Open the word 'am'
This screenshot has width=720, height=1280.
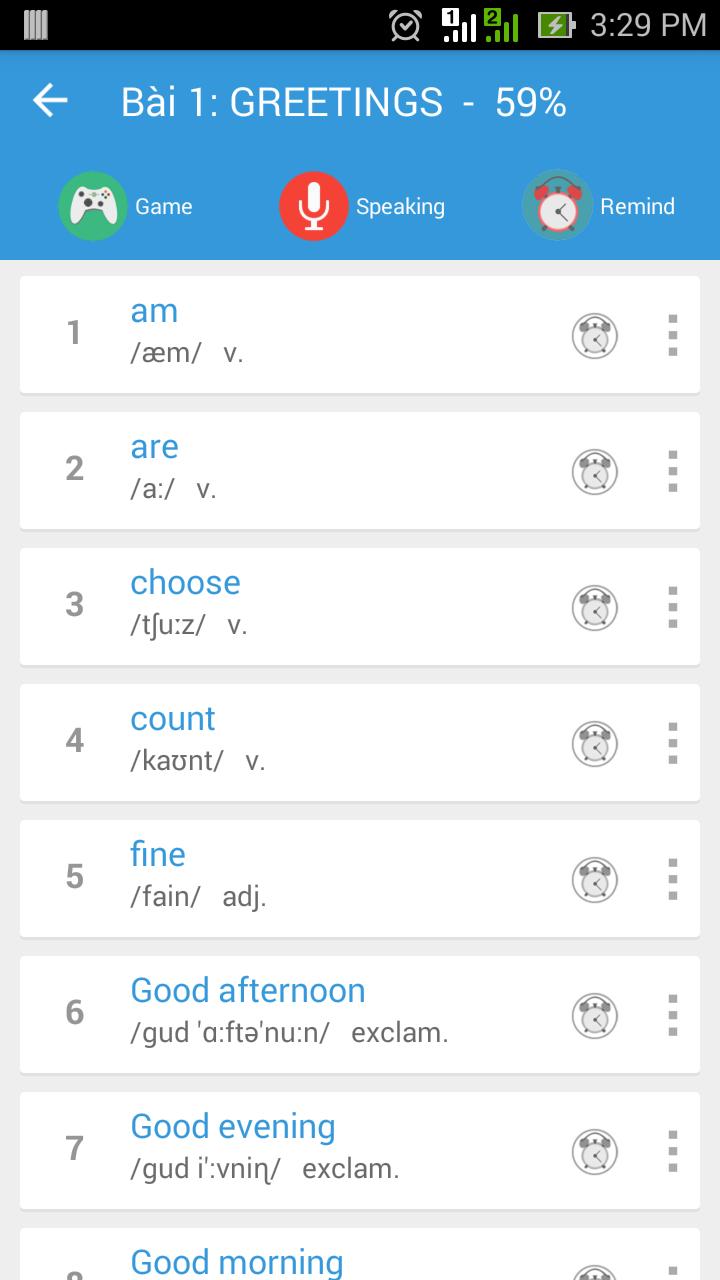click(x=154, y=312)
